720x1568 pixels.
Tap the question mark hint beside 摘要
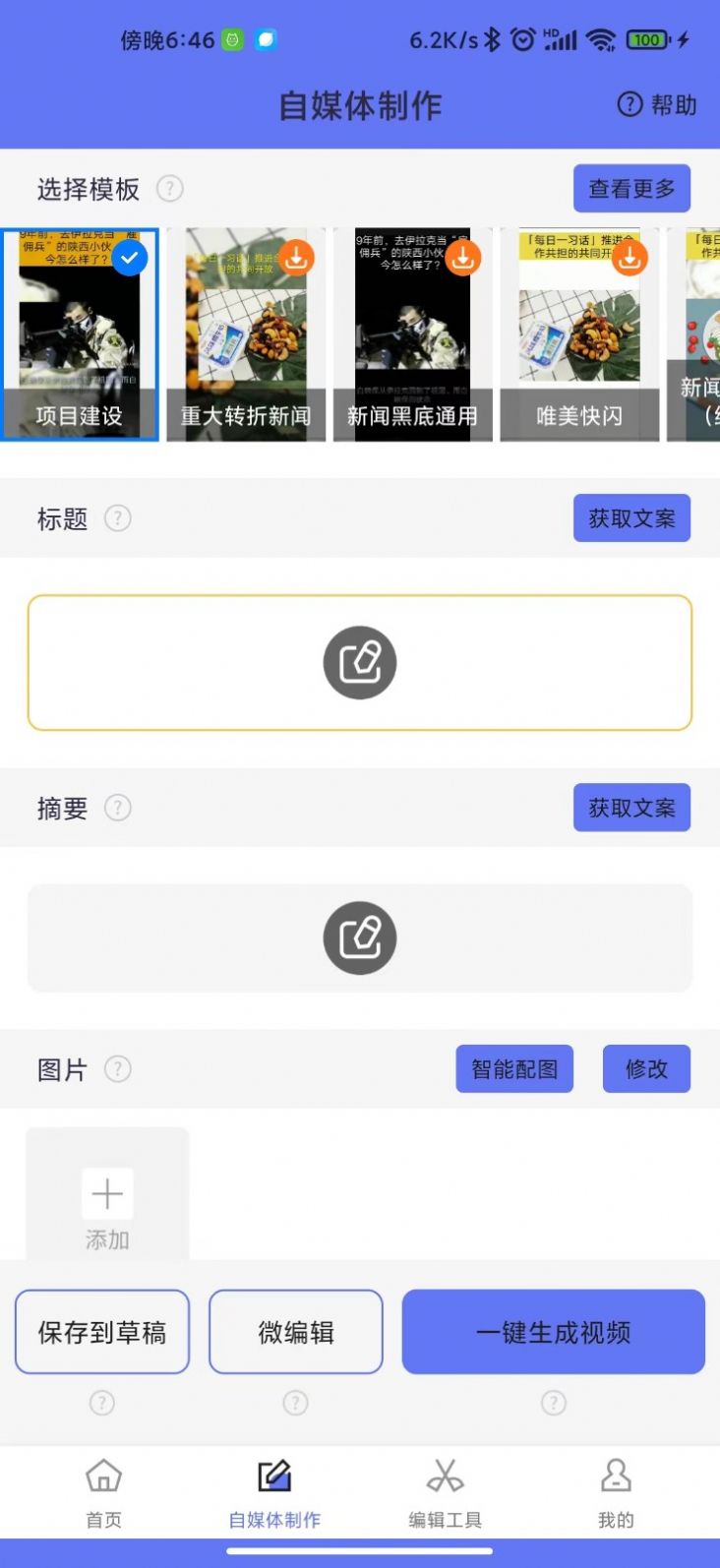pos(118,808)
